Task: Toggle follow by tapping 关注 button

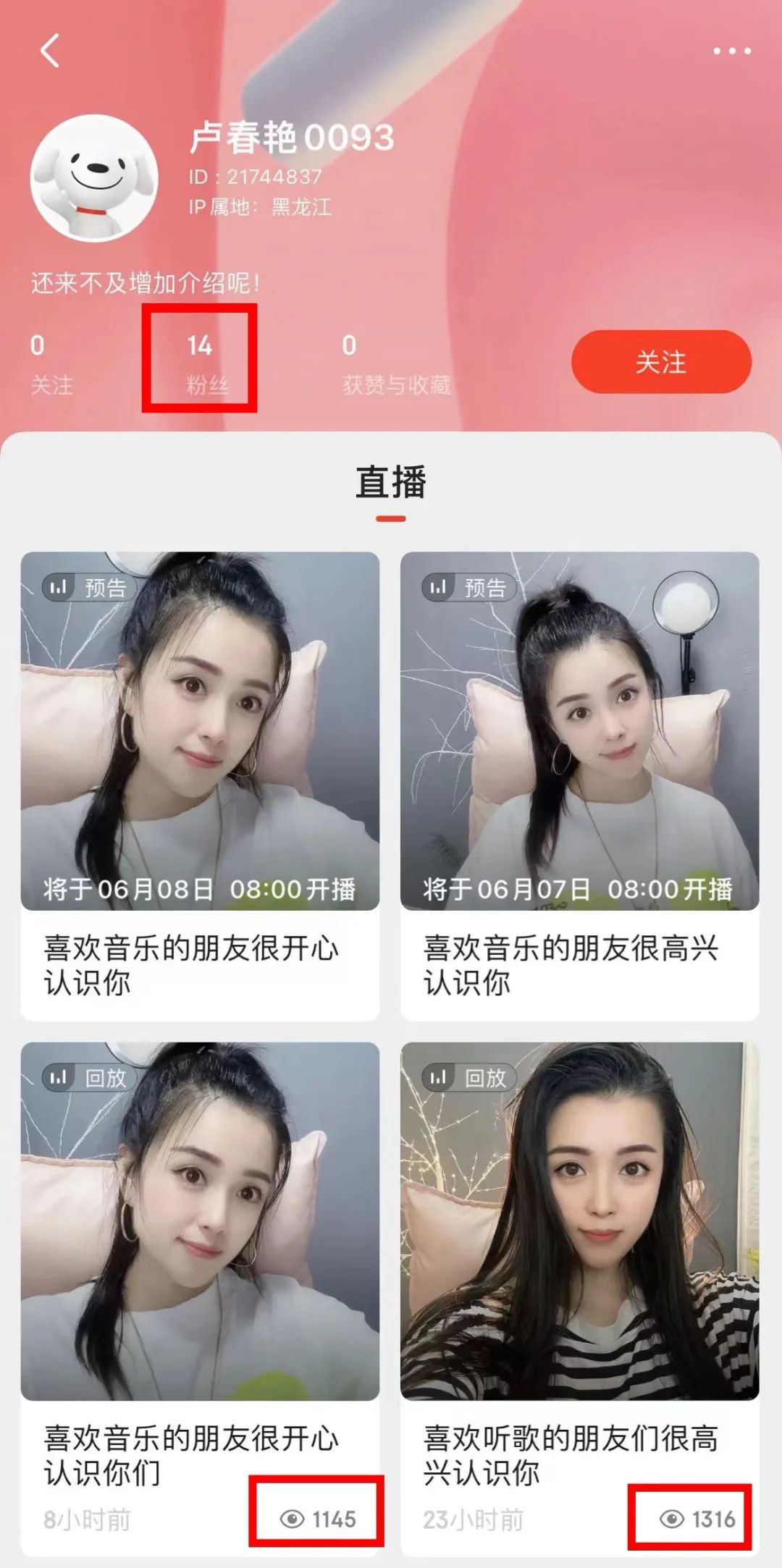Action: point(660,362)
